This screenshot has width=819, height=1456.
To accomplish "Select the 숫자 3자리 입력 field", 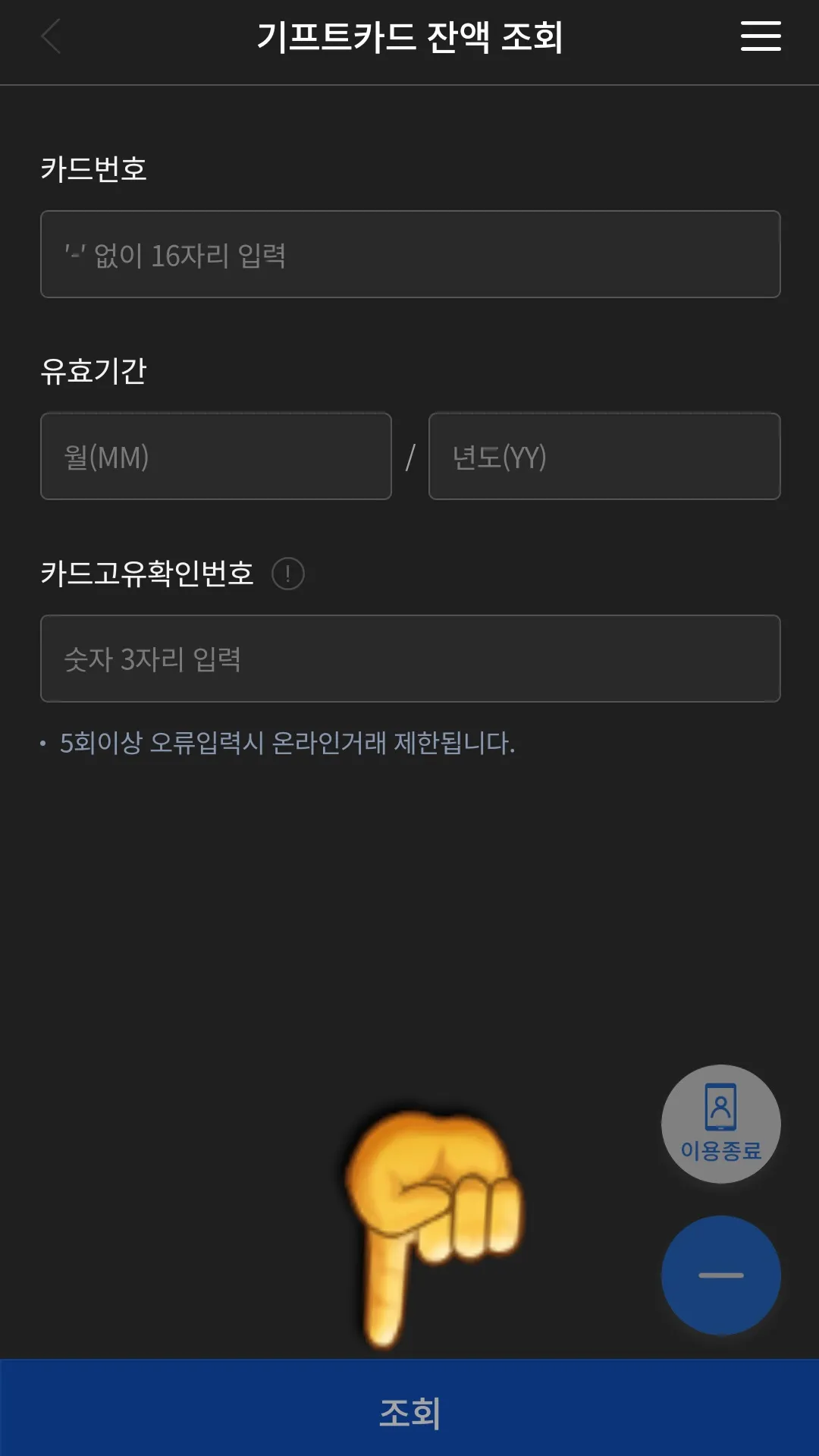I will tap(409, 658).
